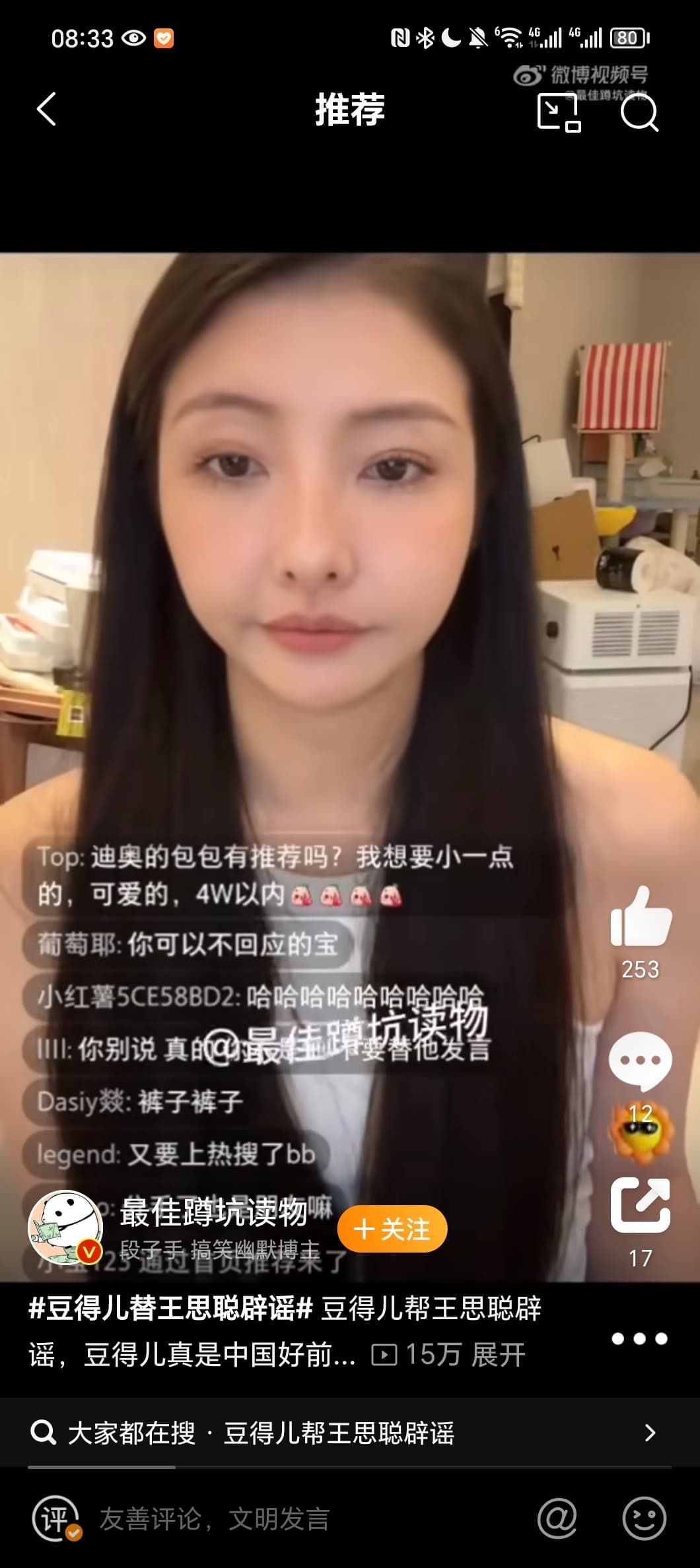700x1568 pixels.
Task: Follow 最佳蹲坑读物 with 关注 button
Action: [x=392, y=1229]
